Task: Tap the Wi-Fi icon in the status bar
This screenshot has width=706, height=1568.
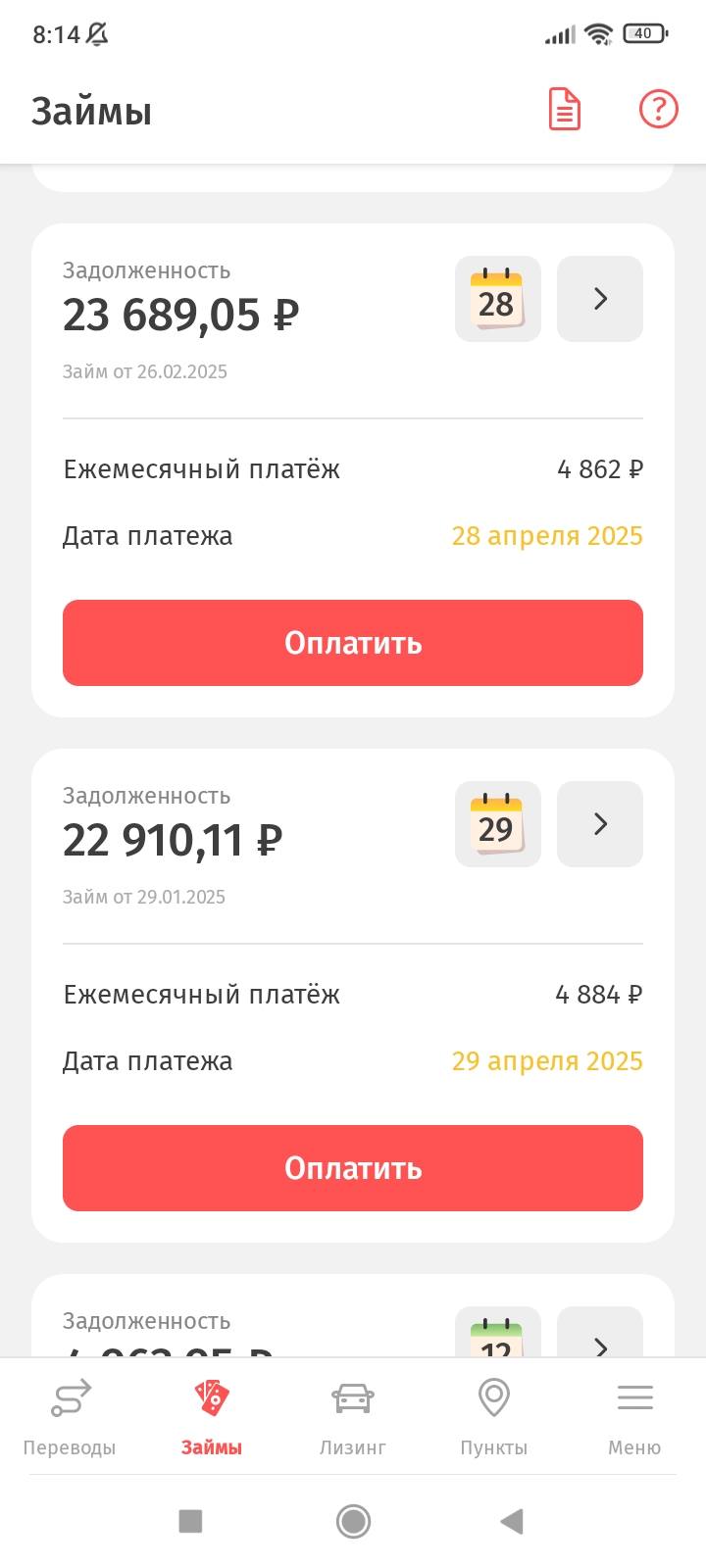Action: tap(600, 33)
